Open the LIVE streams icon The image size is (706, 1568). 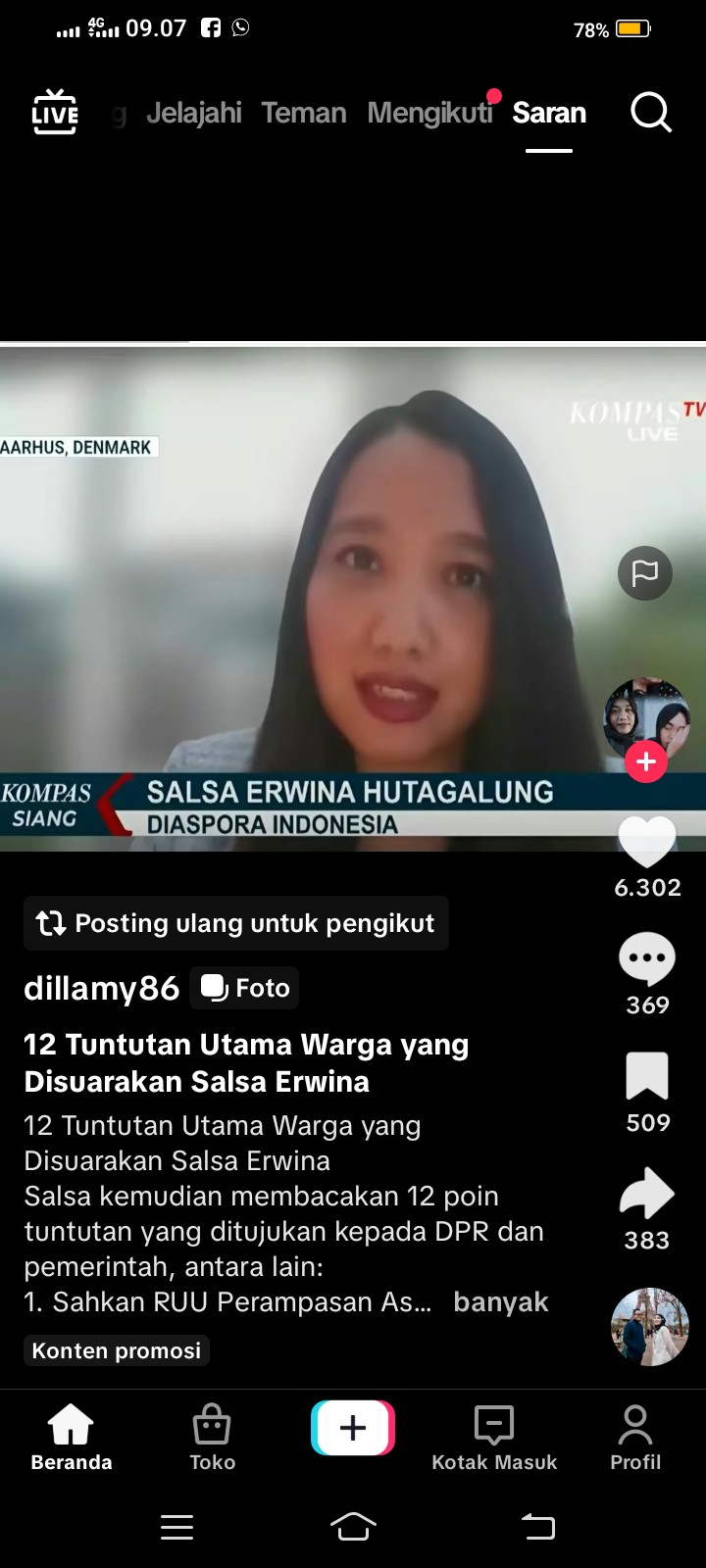click(55, 113)
